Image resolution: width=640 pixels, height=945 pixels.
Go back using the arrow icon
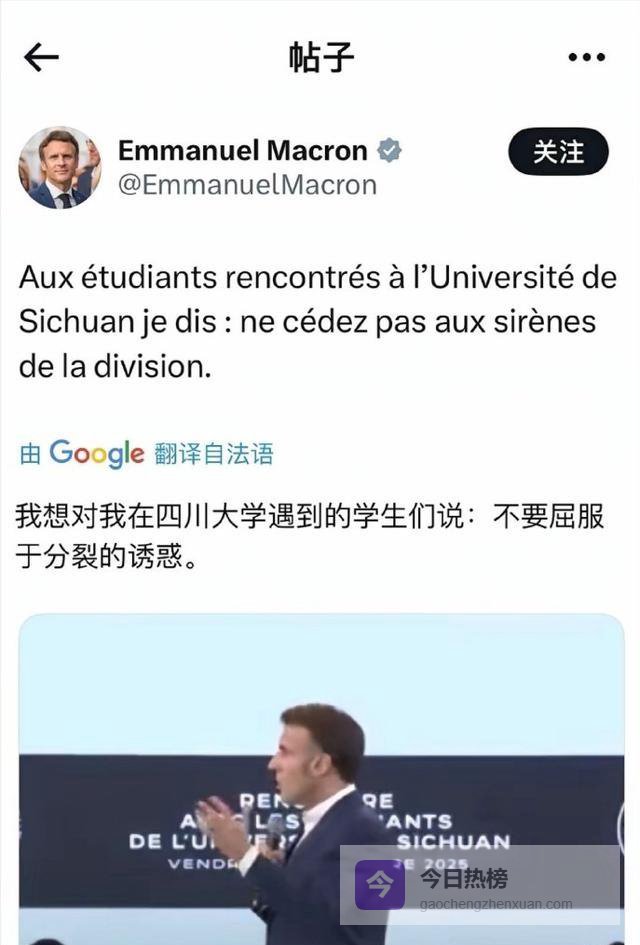tap(41, 57)
